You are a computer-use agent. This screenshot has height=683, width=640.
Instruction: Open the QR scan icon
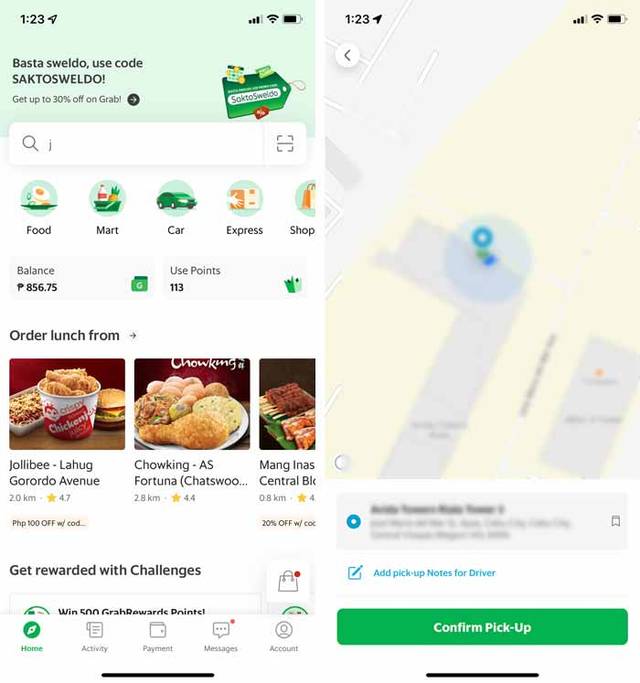pos(286,144)
